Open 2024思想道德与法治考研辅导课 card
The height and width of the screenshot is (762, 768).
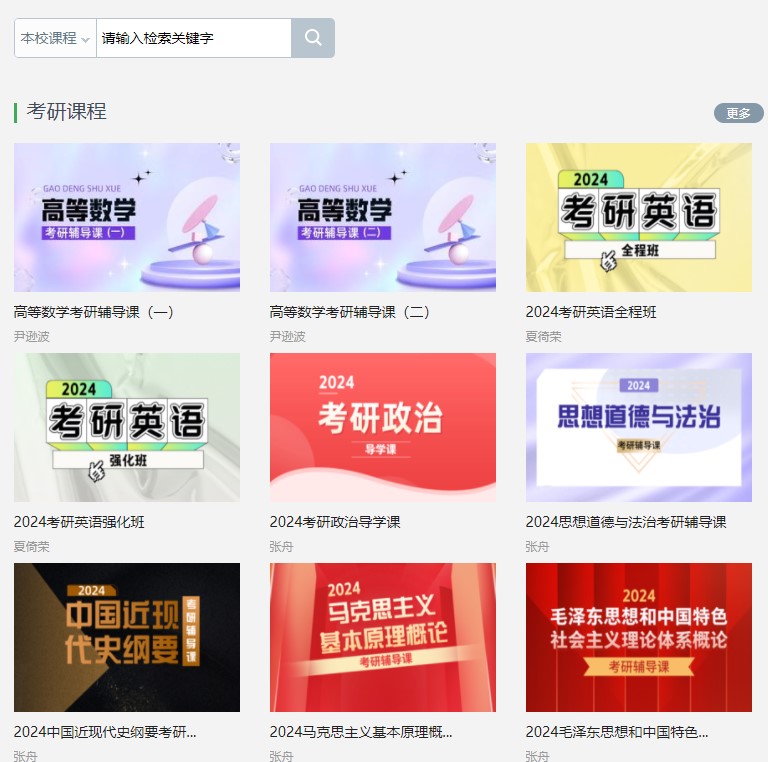tap(639, 427)
